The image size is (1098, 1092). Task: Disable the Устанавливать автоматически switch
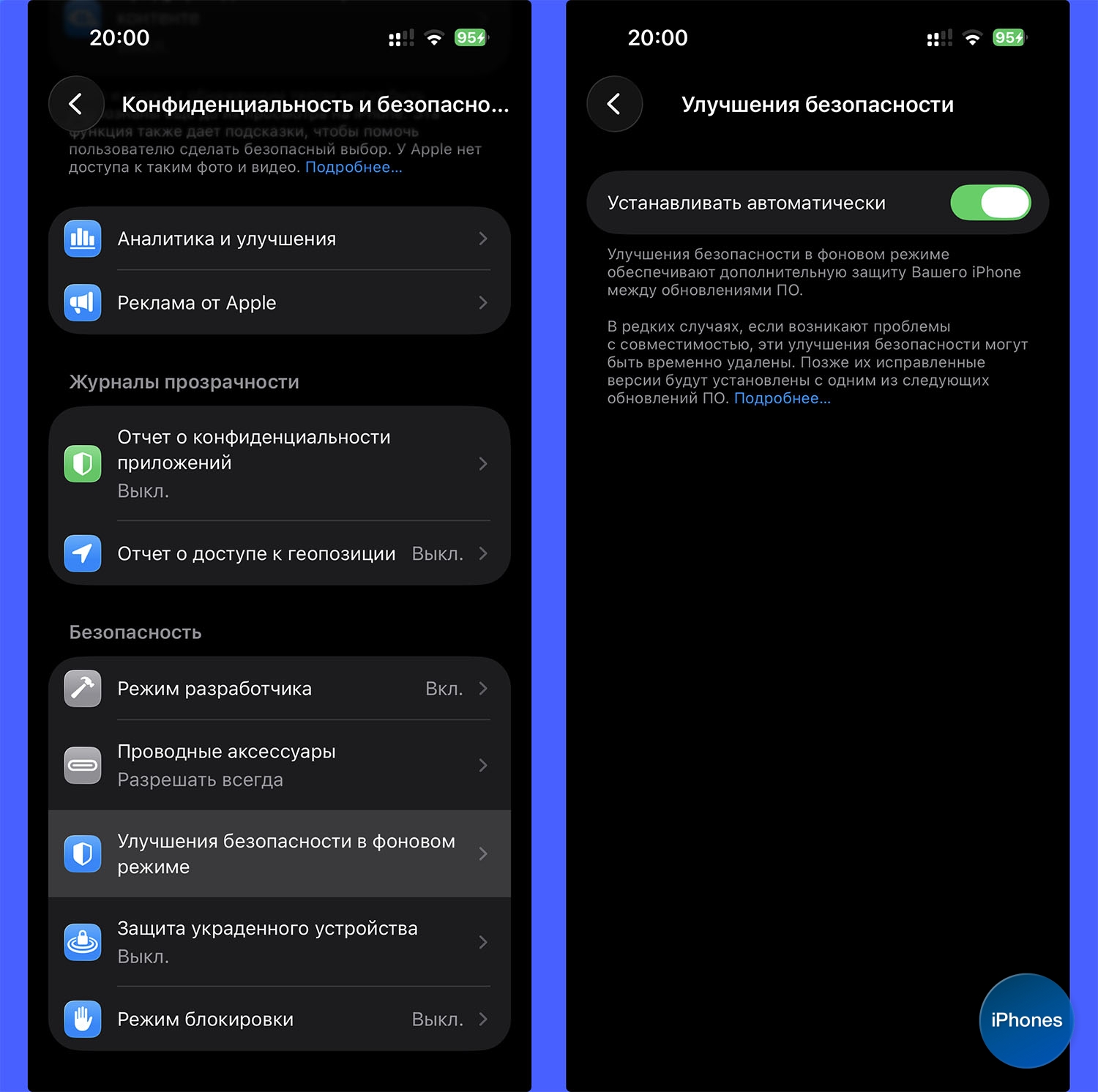[990, 203]
